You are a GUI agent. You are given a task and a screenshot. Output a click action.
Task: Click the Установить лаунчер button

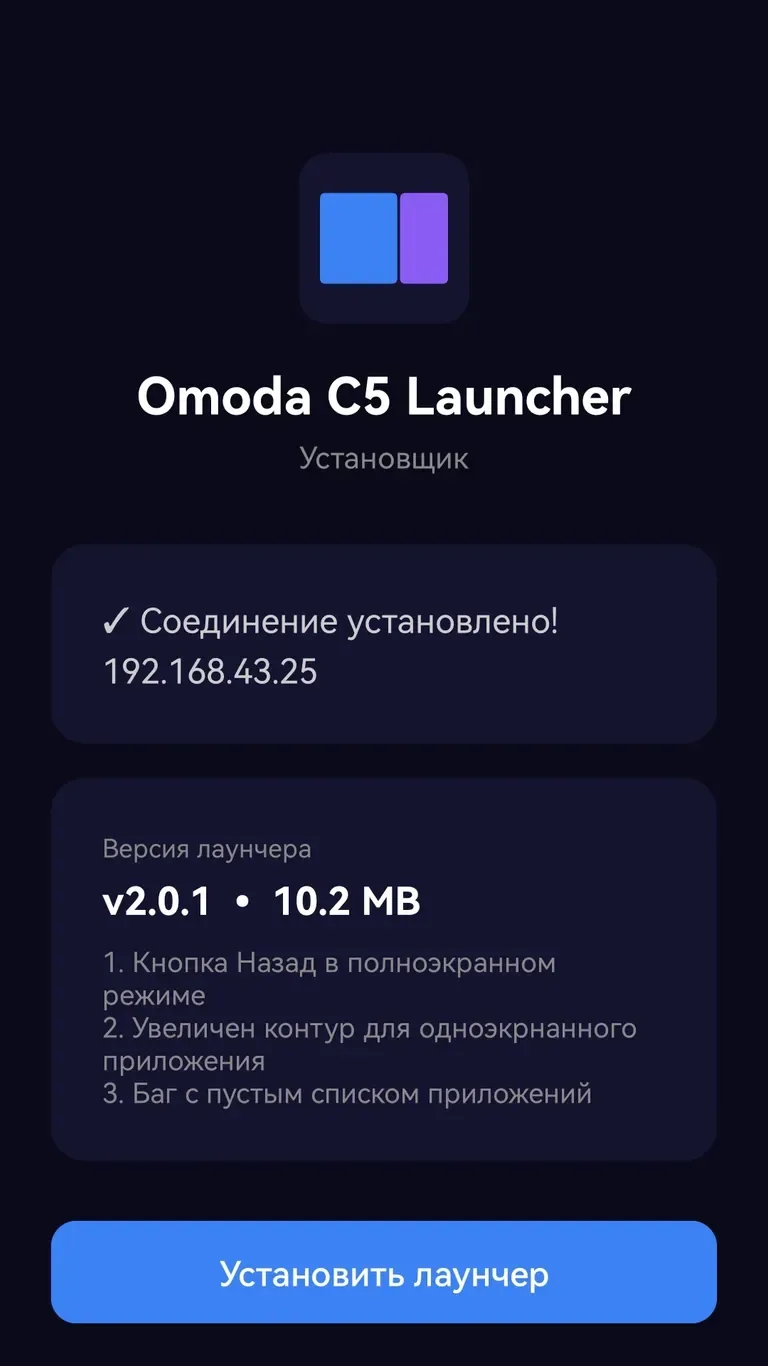click(x=384, y=1272)
